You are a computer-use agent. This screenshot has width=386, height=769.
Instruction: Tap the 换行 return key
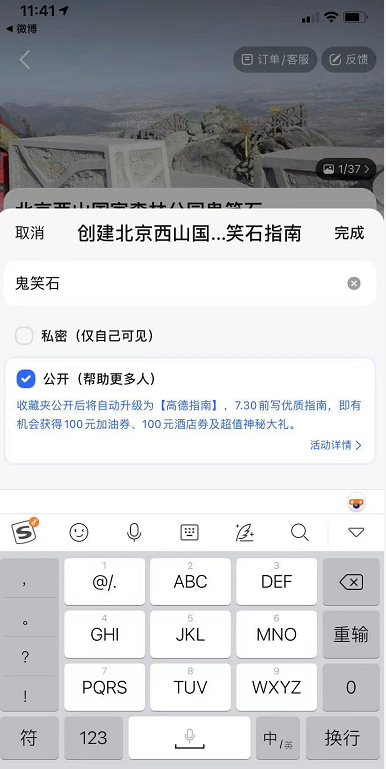(342, 738)
